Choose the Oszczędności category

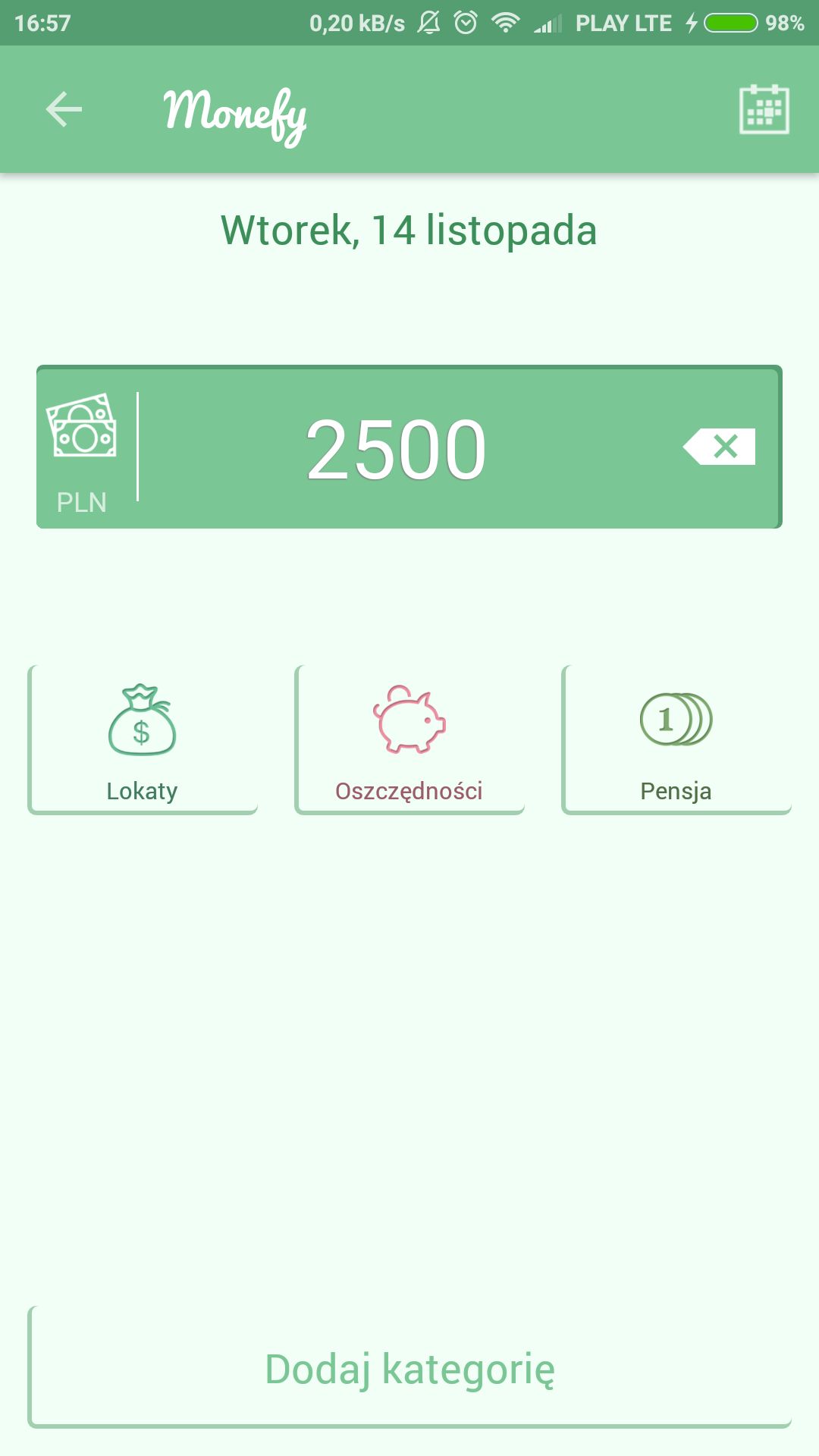pyautogui.click(x=409, y=740)
